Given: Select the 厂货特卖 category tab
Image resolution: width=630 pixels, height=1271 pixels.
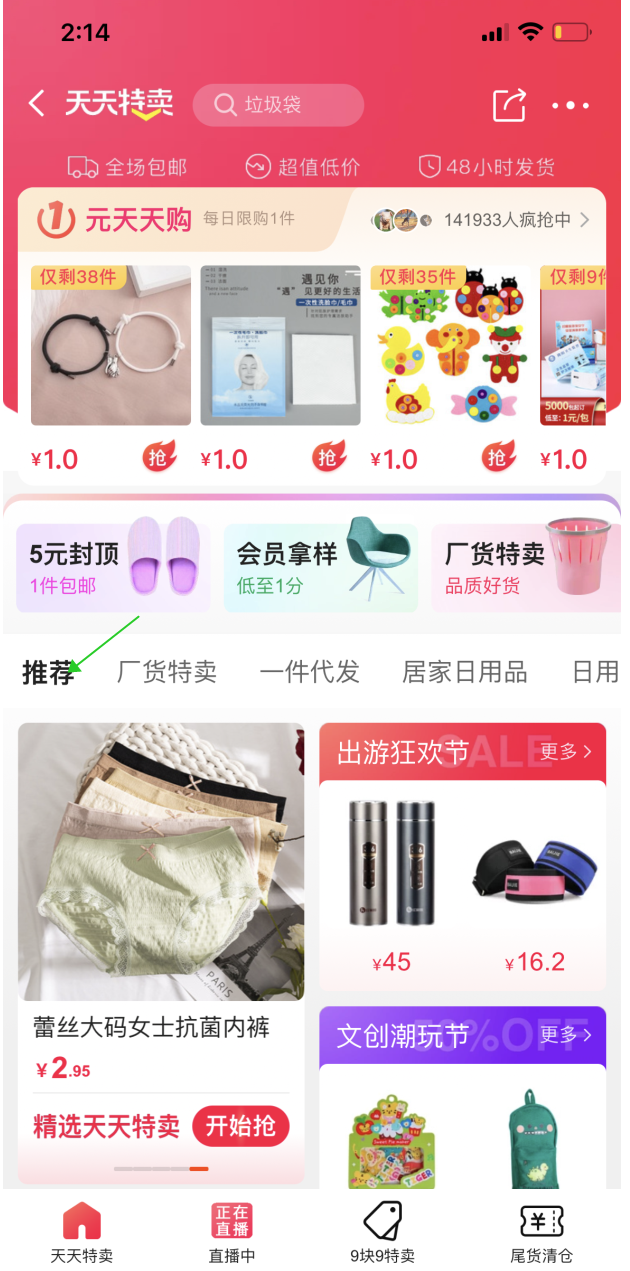Looking at the screenshot, I should [x=167, y=672].
